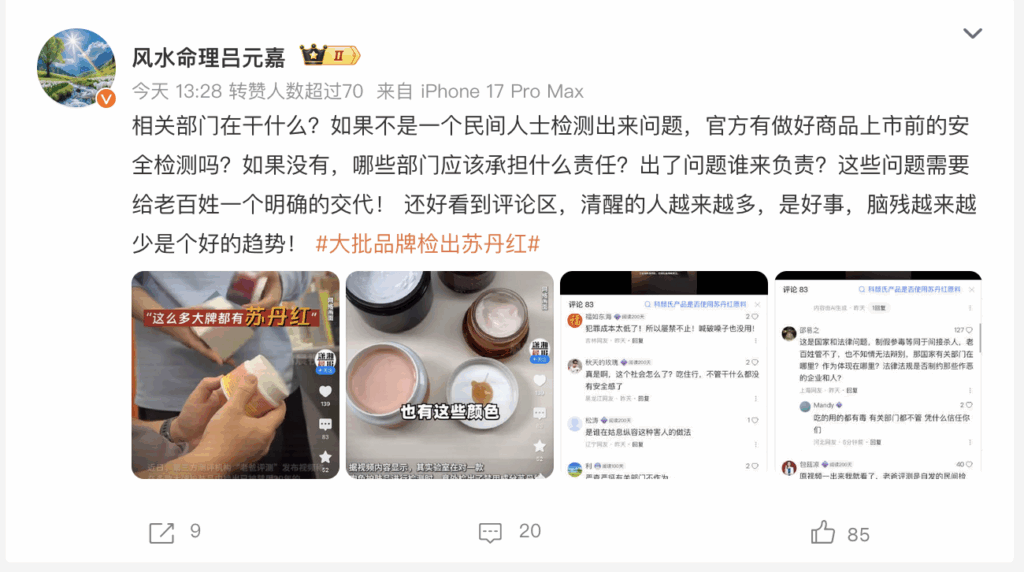
Task: Open 风水命理吕元嘉's profile avatar
Action: click(76, 67)
